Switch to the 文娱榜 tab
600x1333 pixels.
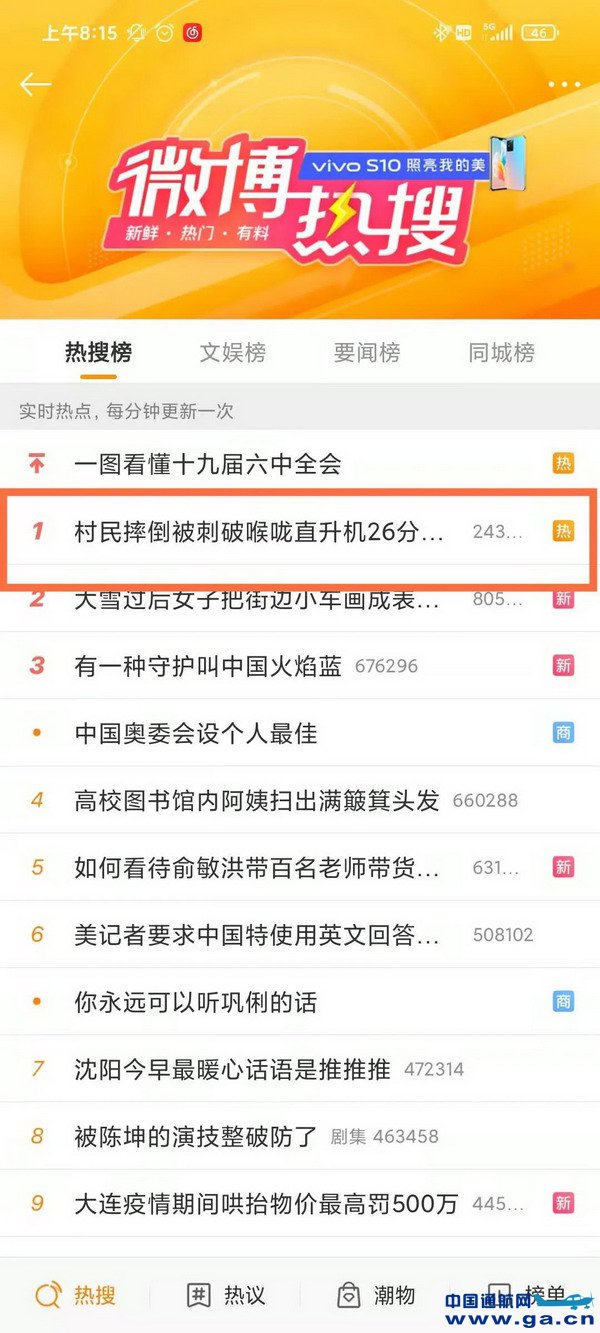[233, 352]
